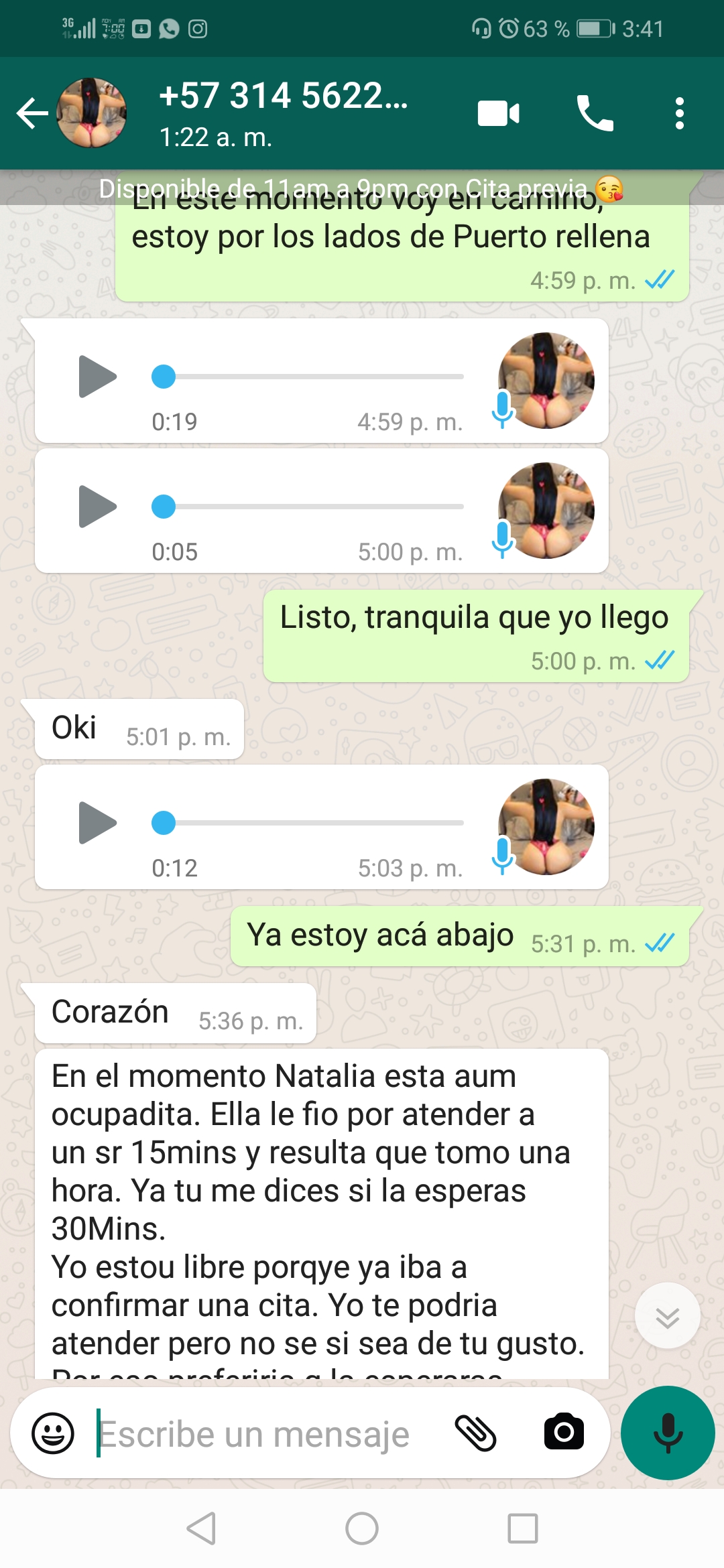The height and width of the screenshot is (1568, 724).
Task: Play the 0:12 voice message
Action: point(97,823)
